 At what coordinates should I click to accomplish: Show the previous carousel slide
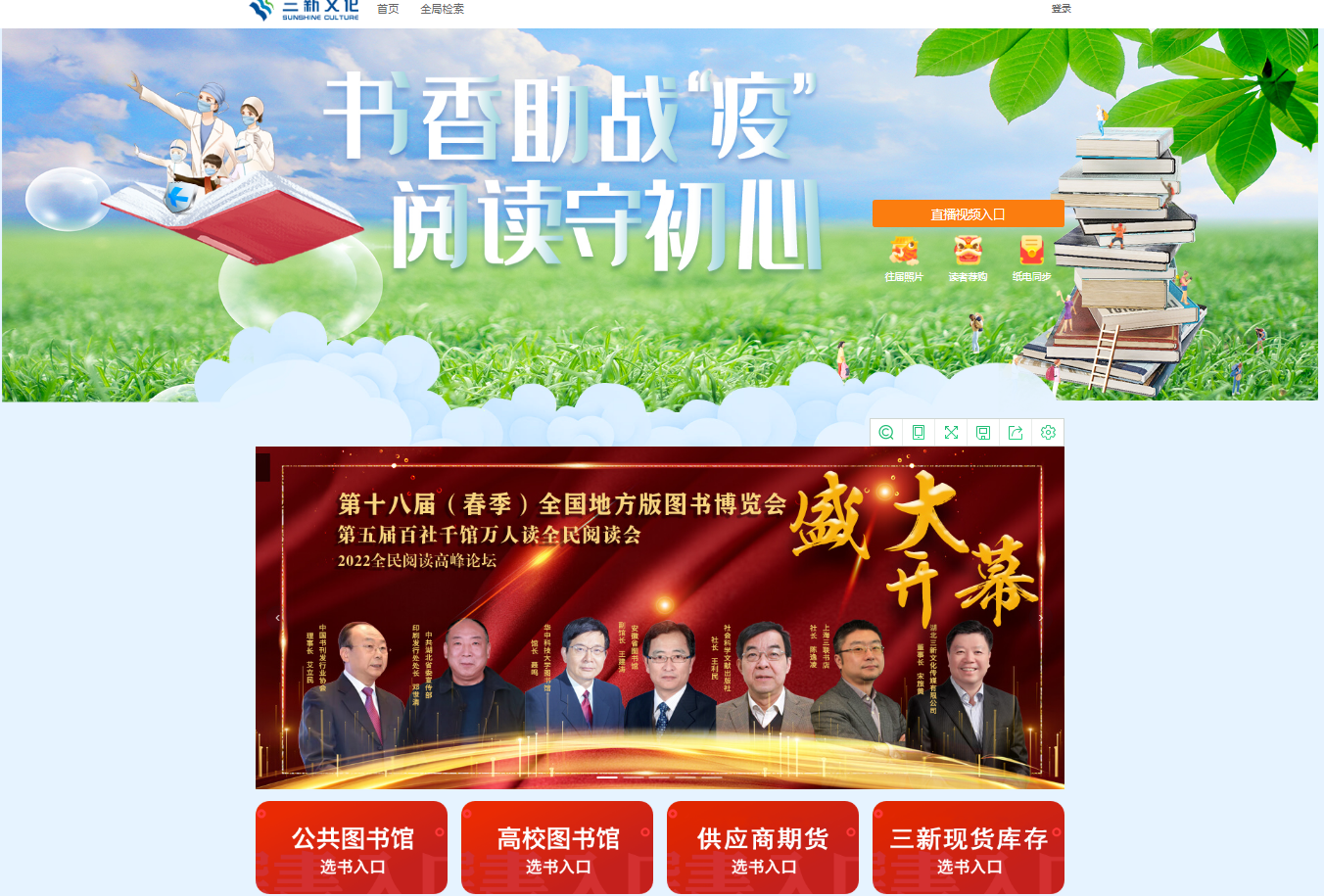(277, 618)
